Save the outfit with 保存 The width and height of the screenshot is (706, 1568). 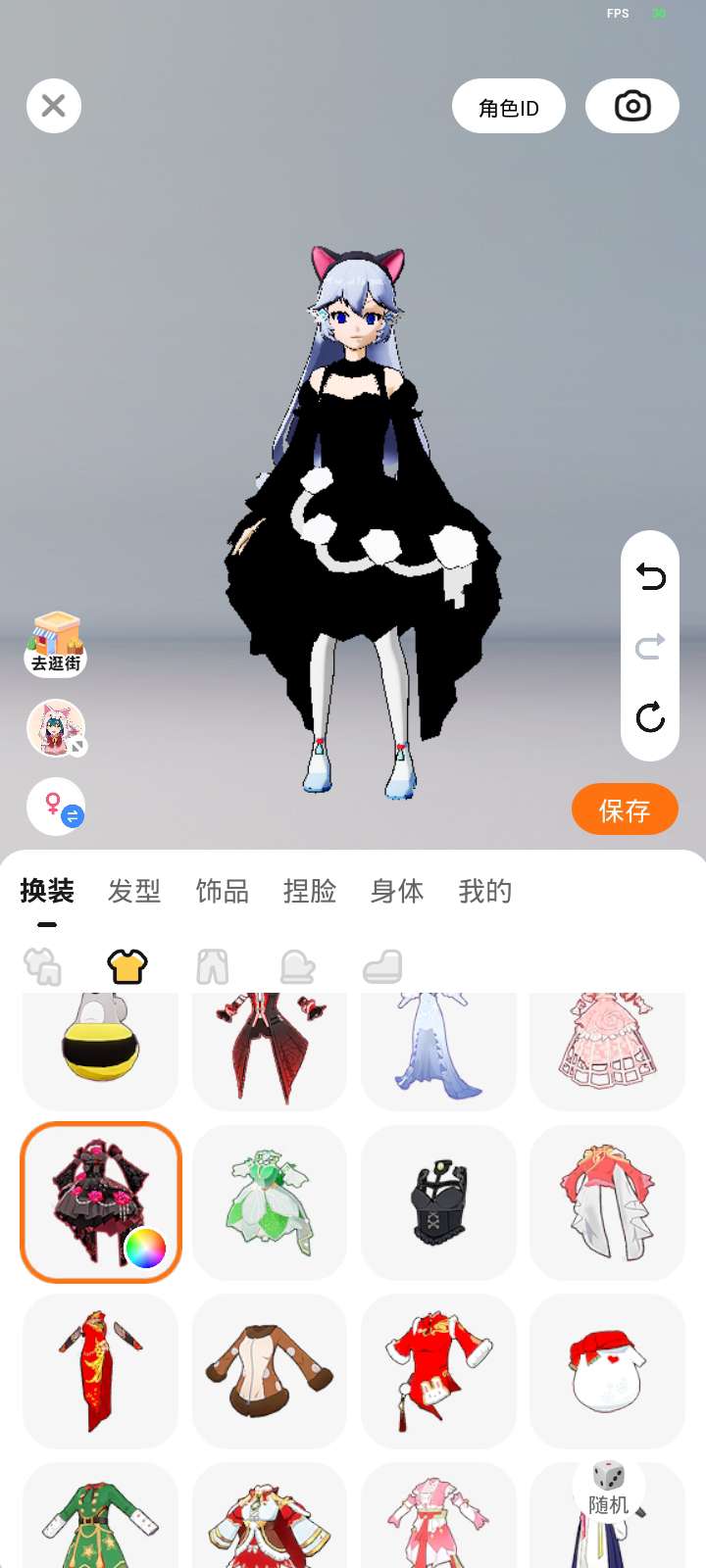coord(625,809)
